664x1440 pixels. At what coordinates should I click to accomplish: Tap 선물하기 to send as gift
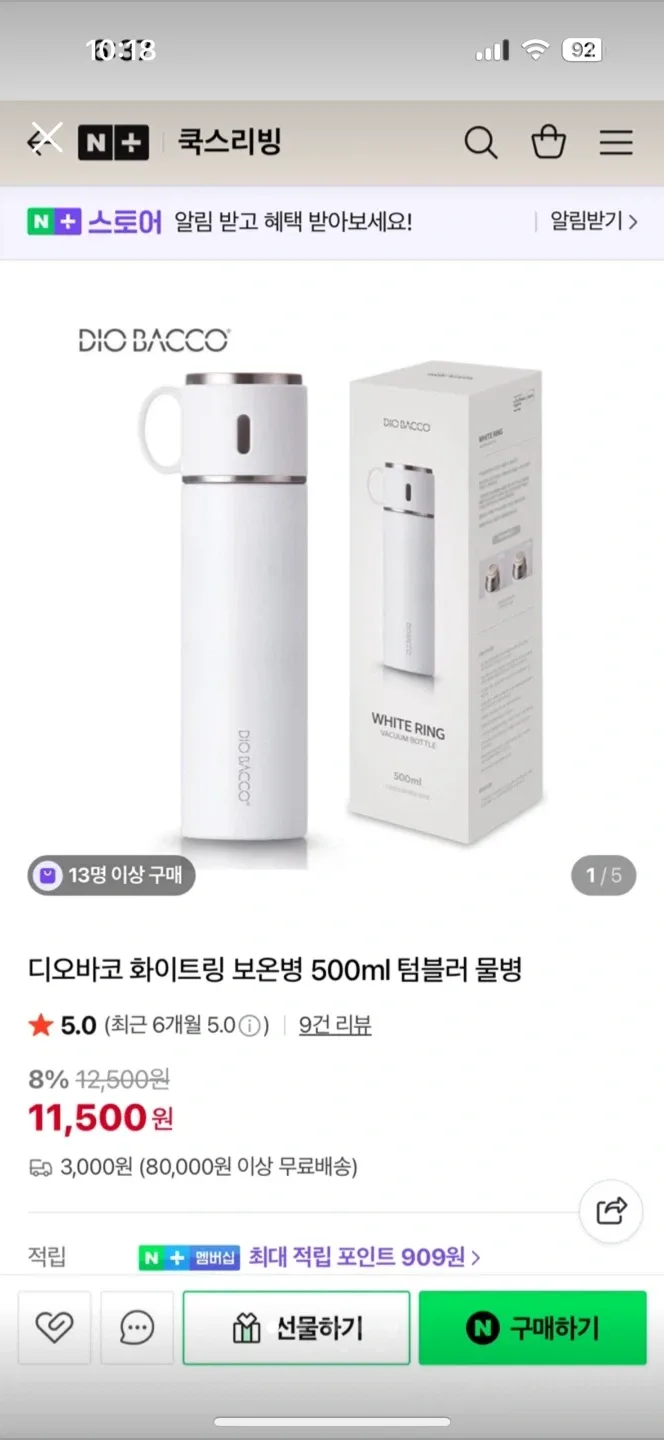pos(296,1327)
